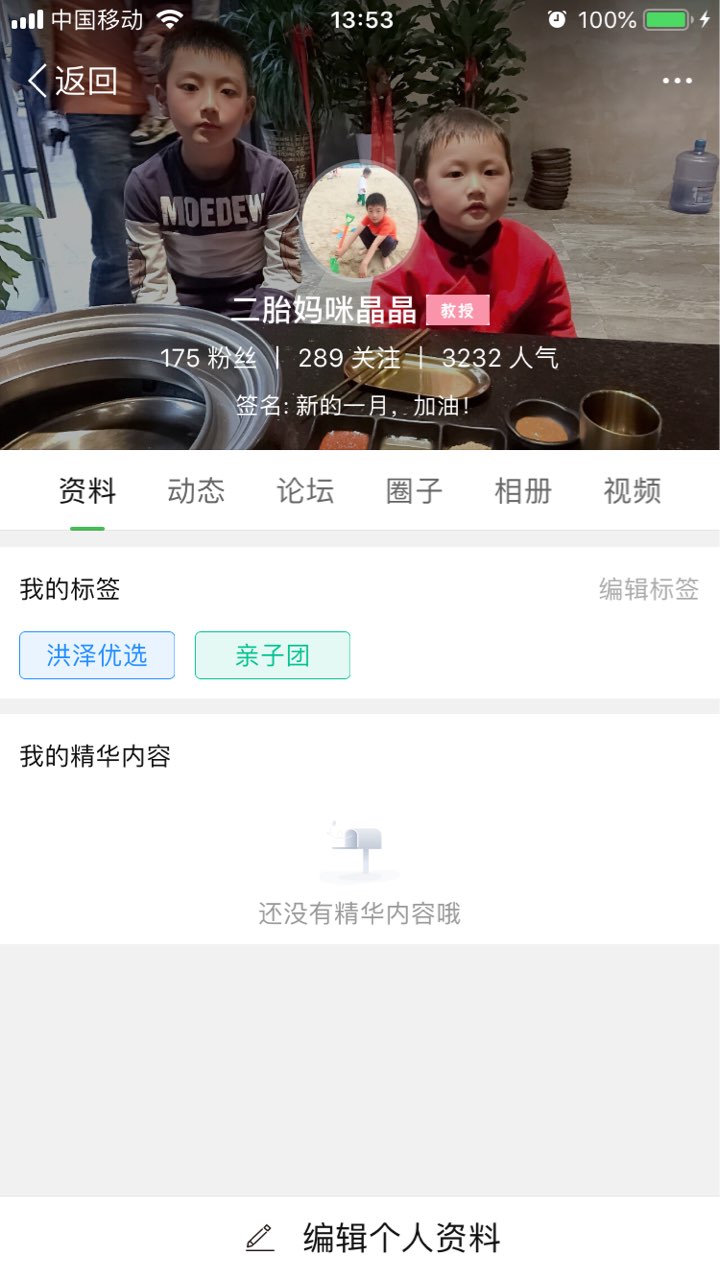Image resolution: width=720 pixels, height=1280 pixels.
Task: Open the 亲子团 tag
Action: (x=272, y=655)
